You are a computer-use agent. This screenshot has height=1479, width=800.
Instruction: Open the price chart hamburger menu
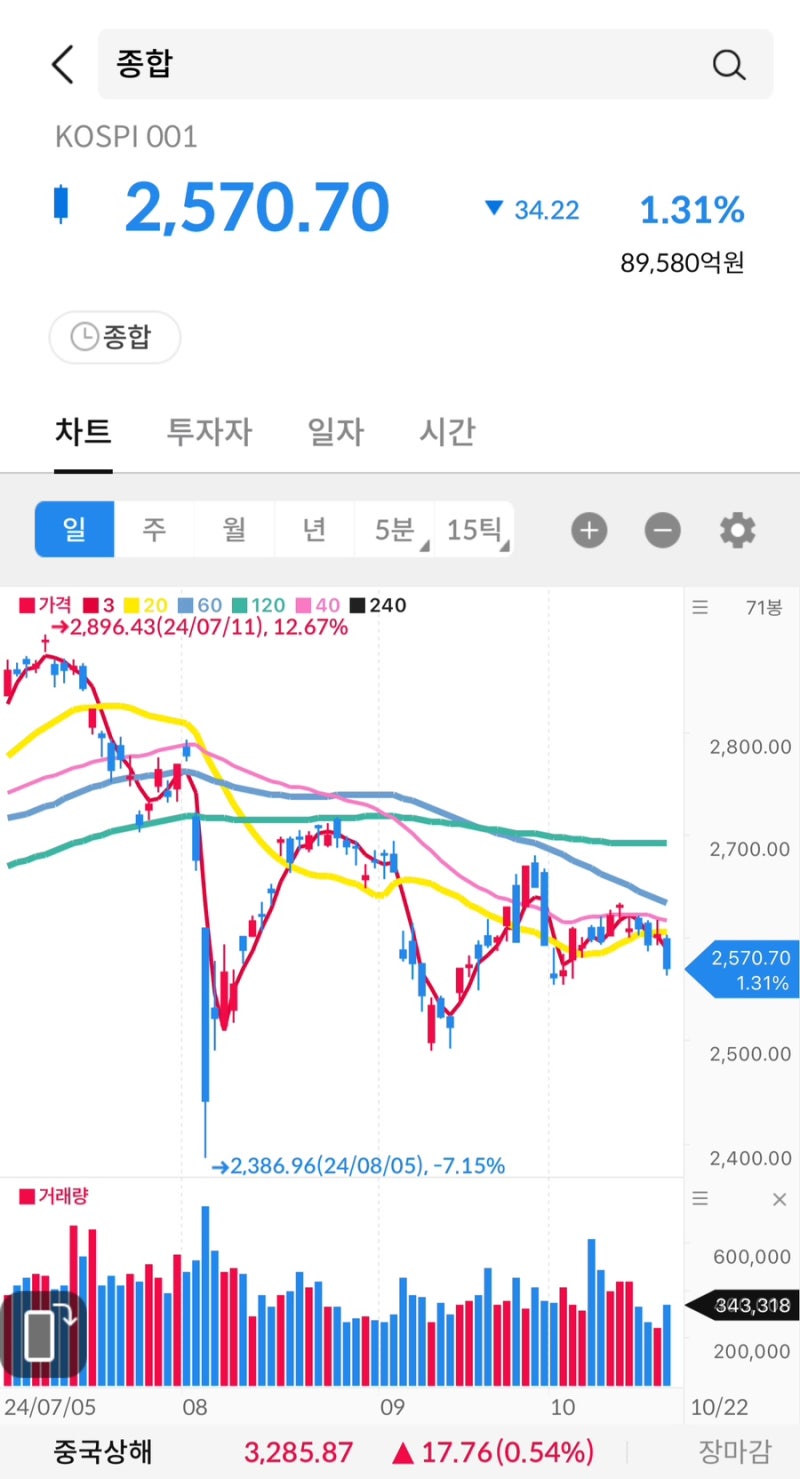(700, 607)
